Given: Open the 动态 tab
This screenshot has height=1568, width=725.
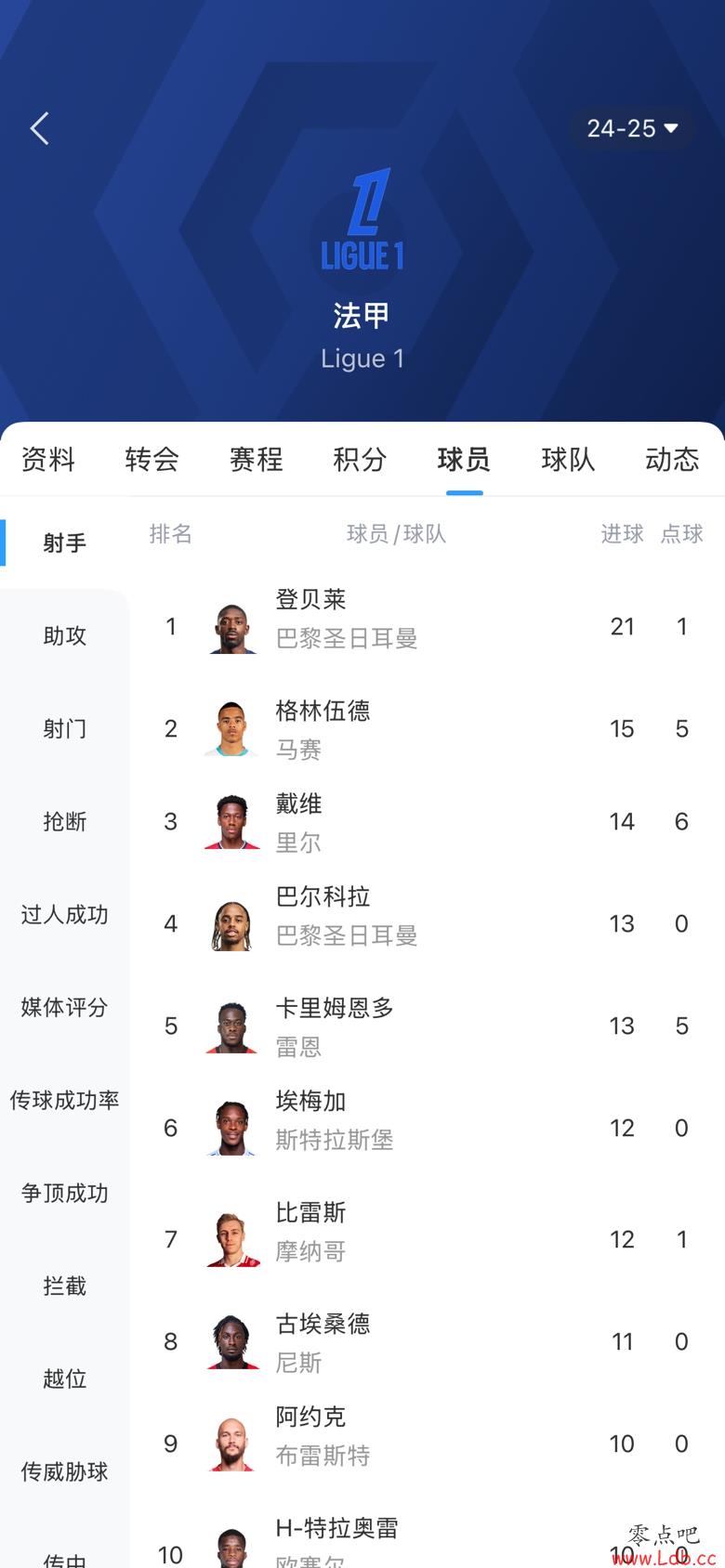Looking at the screenshot, I should [672, 459].
